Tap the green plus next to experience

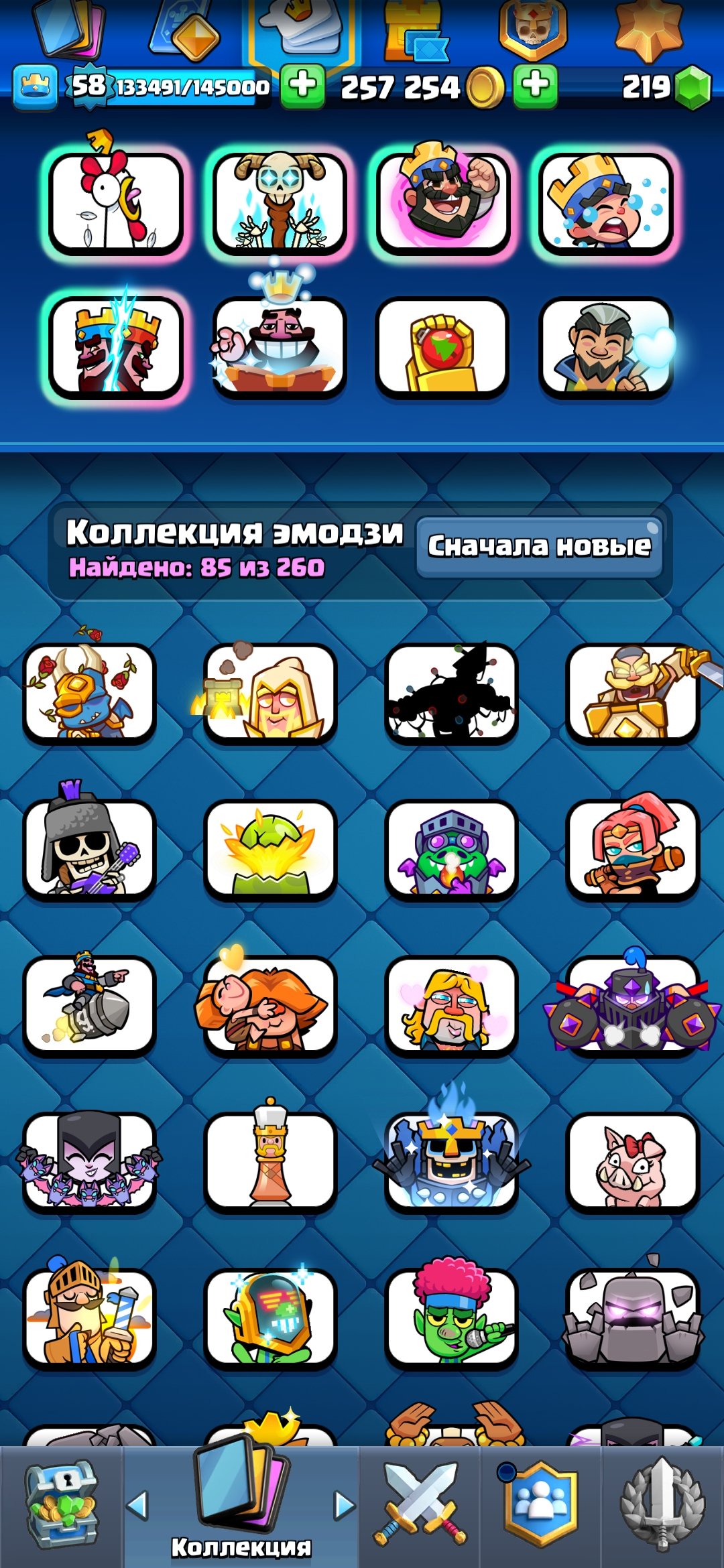point(302,86)
